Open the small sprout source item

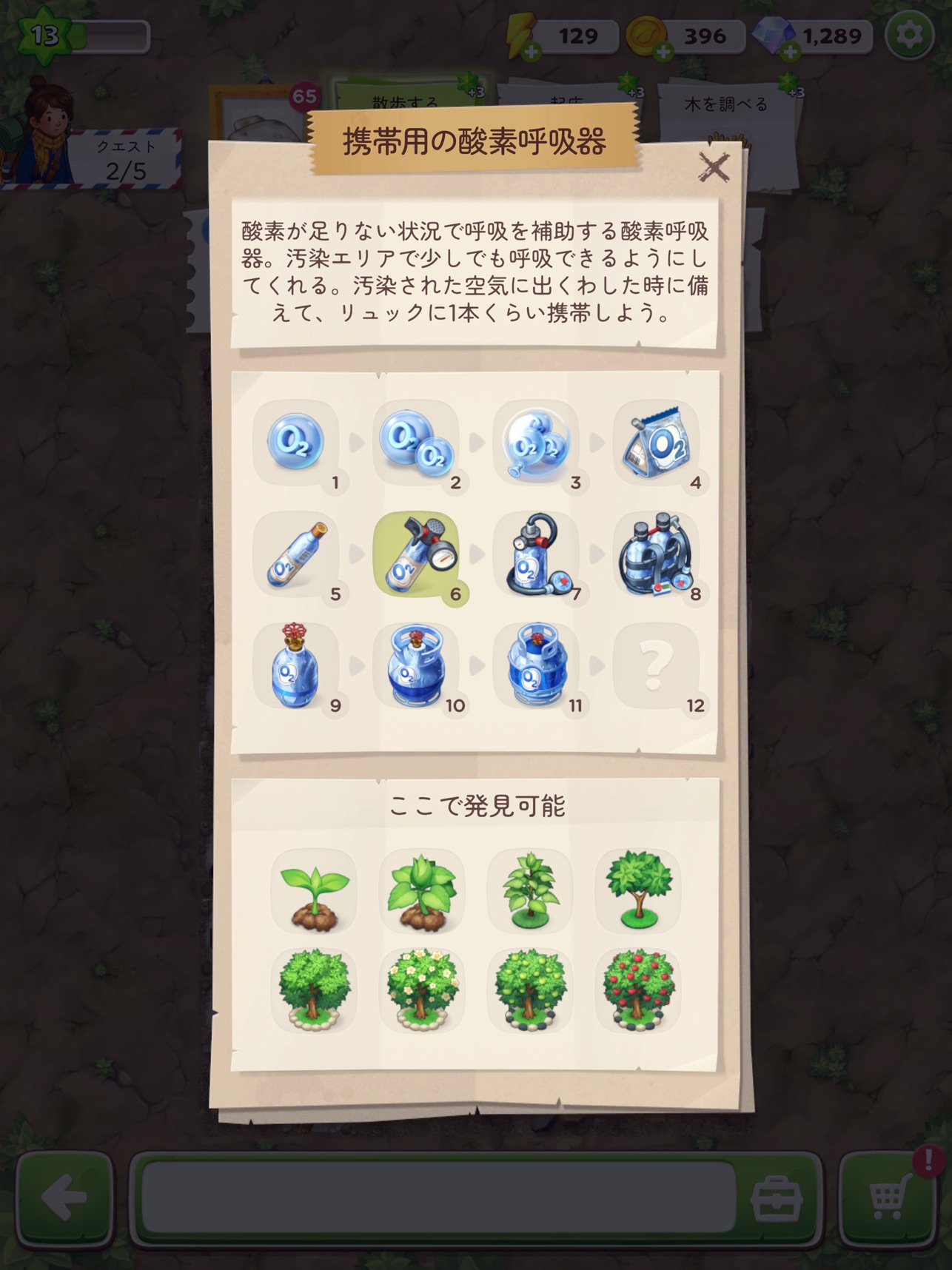click(x=314, y=891)
